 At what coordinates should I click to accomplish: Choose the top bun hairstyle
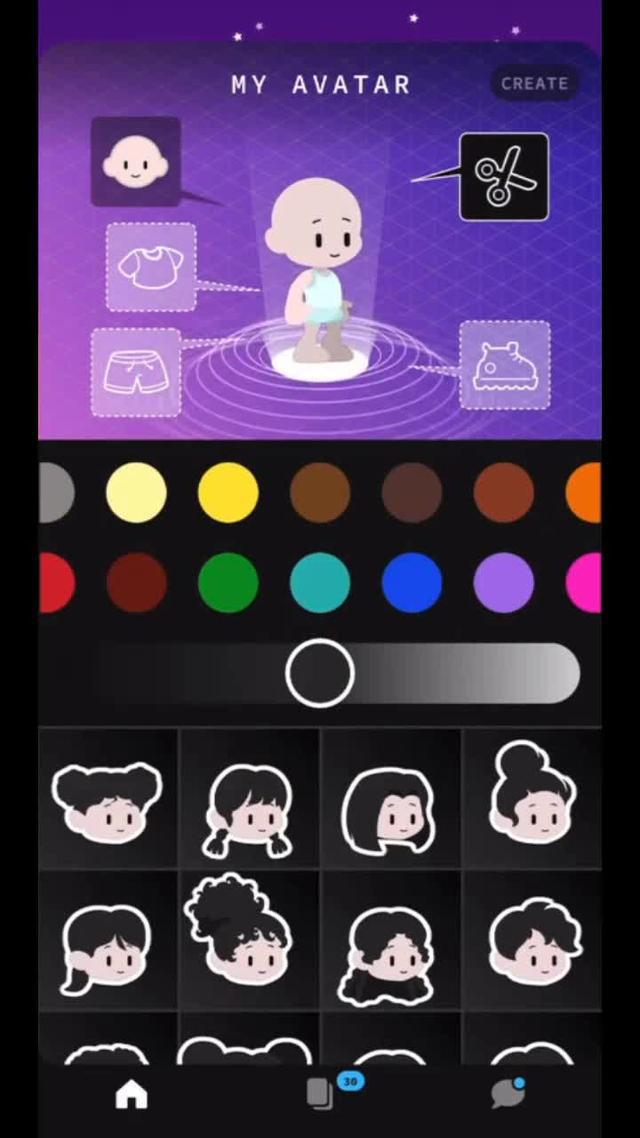[x=532, y=801]
